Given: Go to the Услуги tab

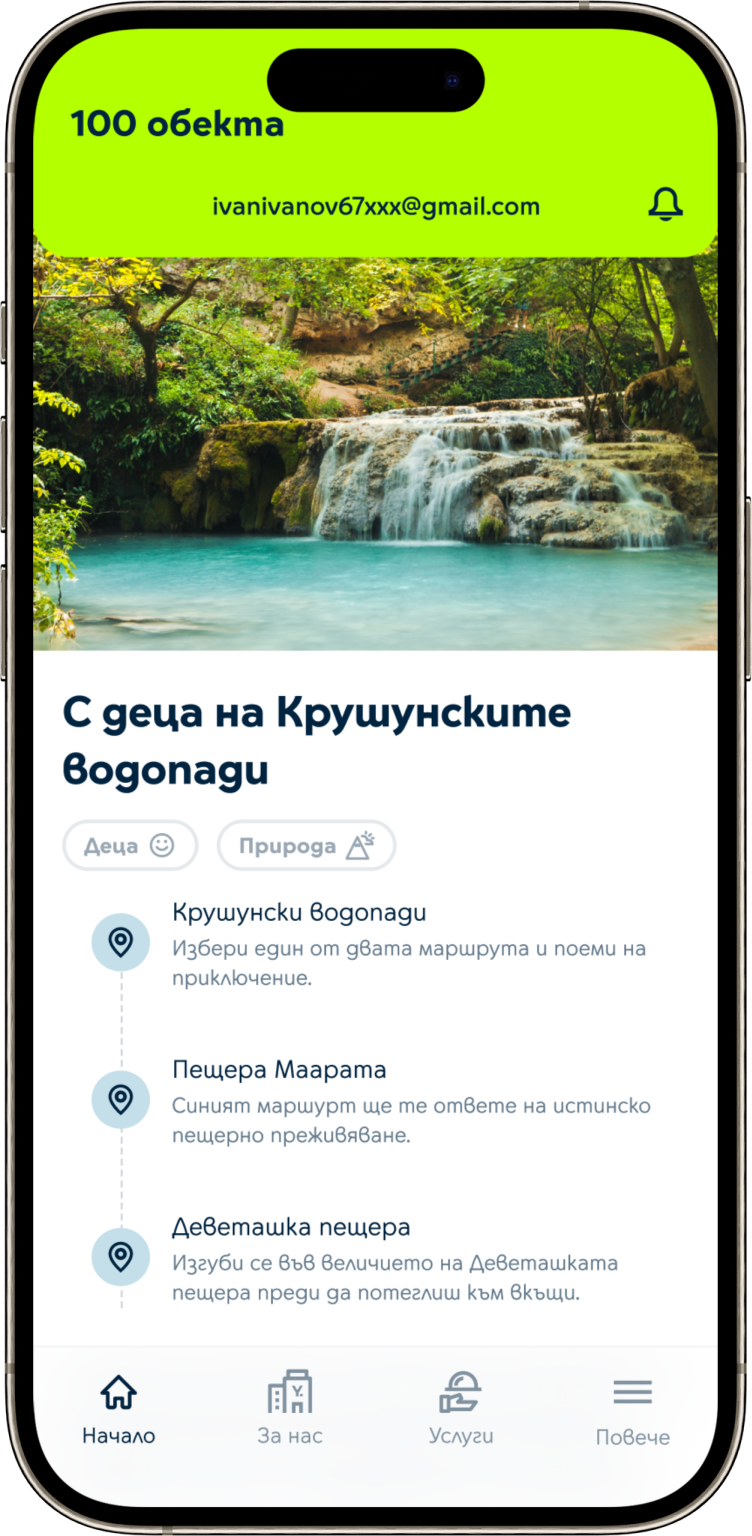Looking at the screenshot, I should point(461,1409).
